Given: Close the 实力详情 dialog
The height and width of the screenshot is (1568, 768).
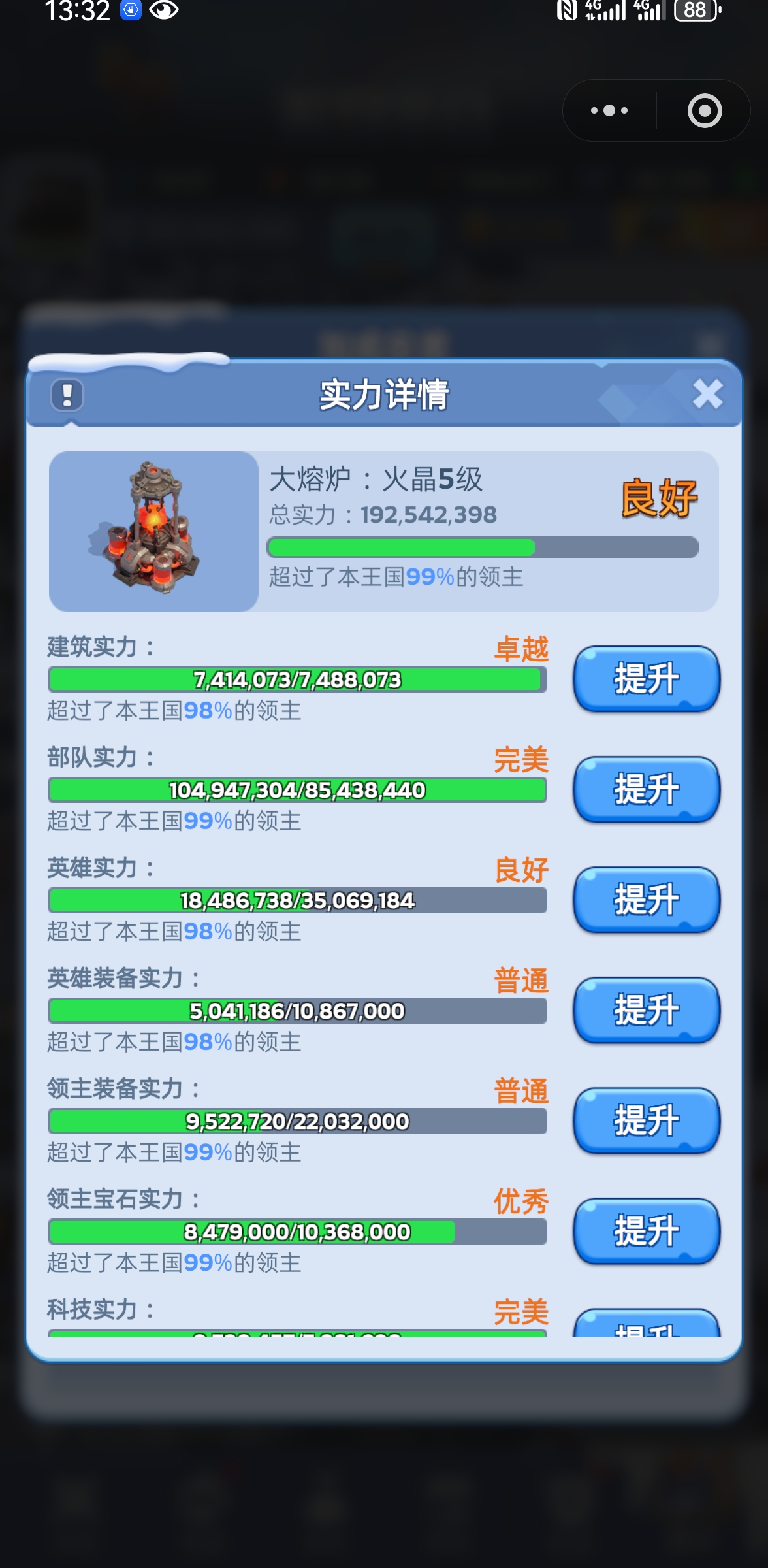Looking at the screenshot, I should coord(707,394).
